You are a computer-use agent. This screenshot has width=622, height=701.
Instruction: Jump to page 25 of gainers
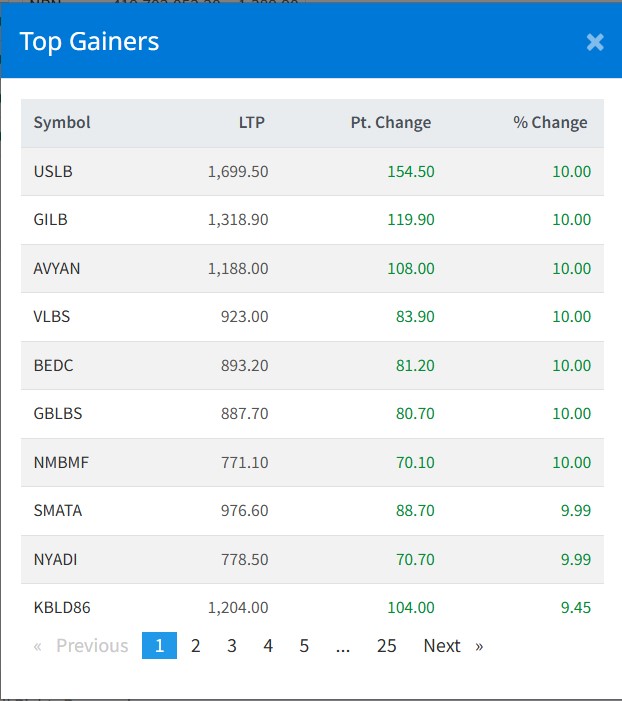click(387, 646)
